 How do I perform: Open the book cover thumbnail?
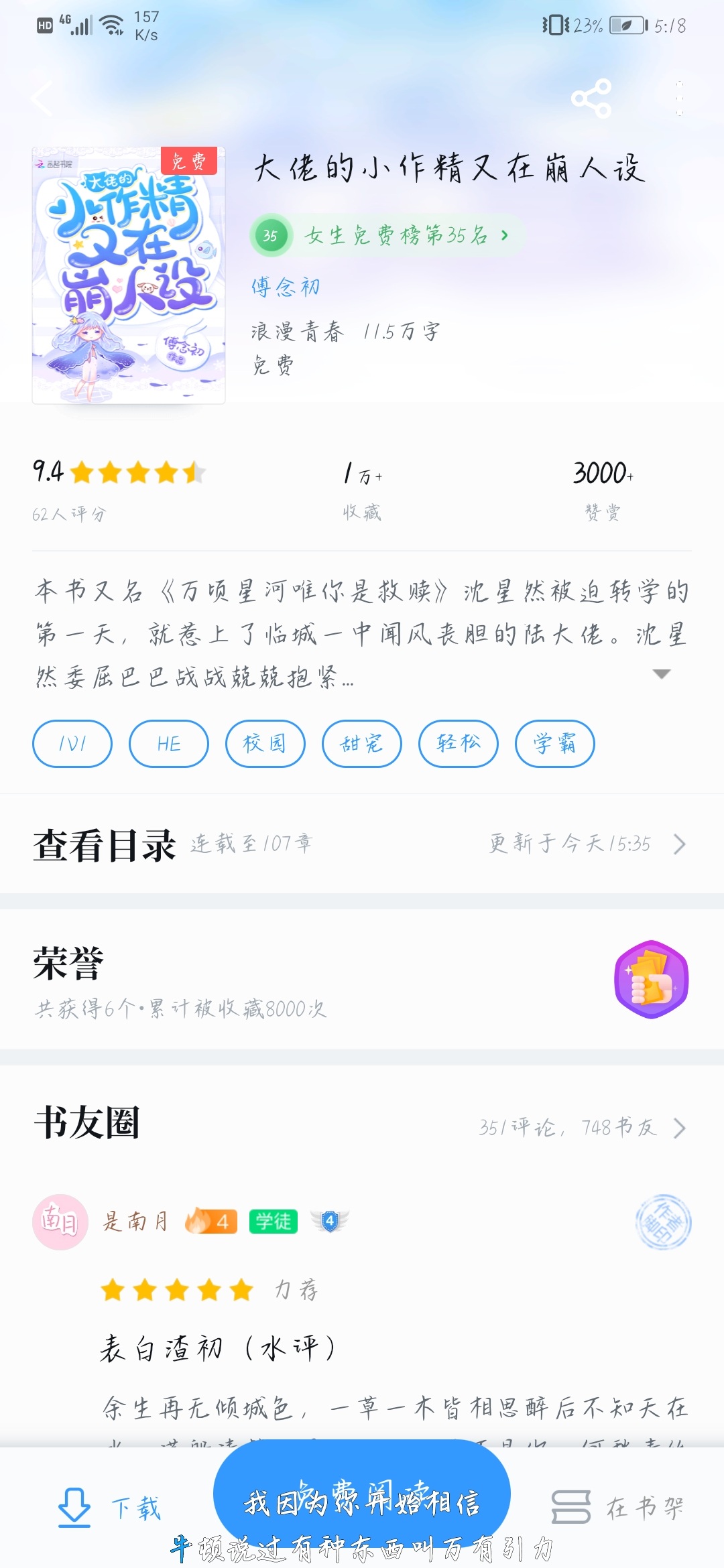(129, 275)
